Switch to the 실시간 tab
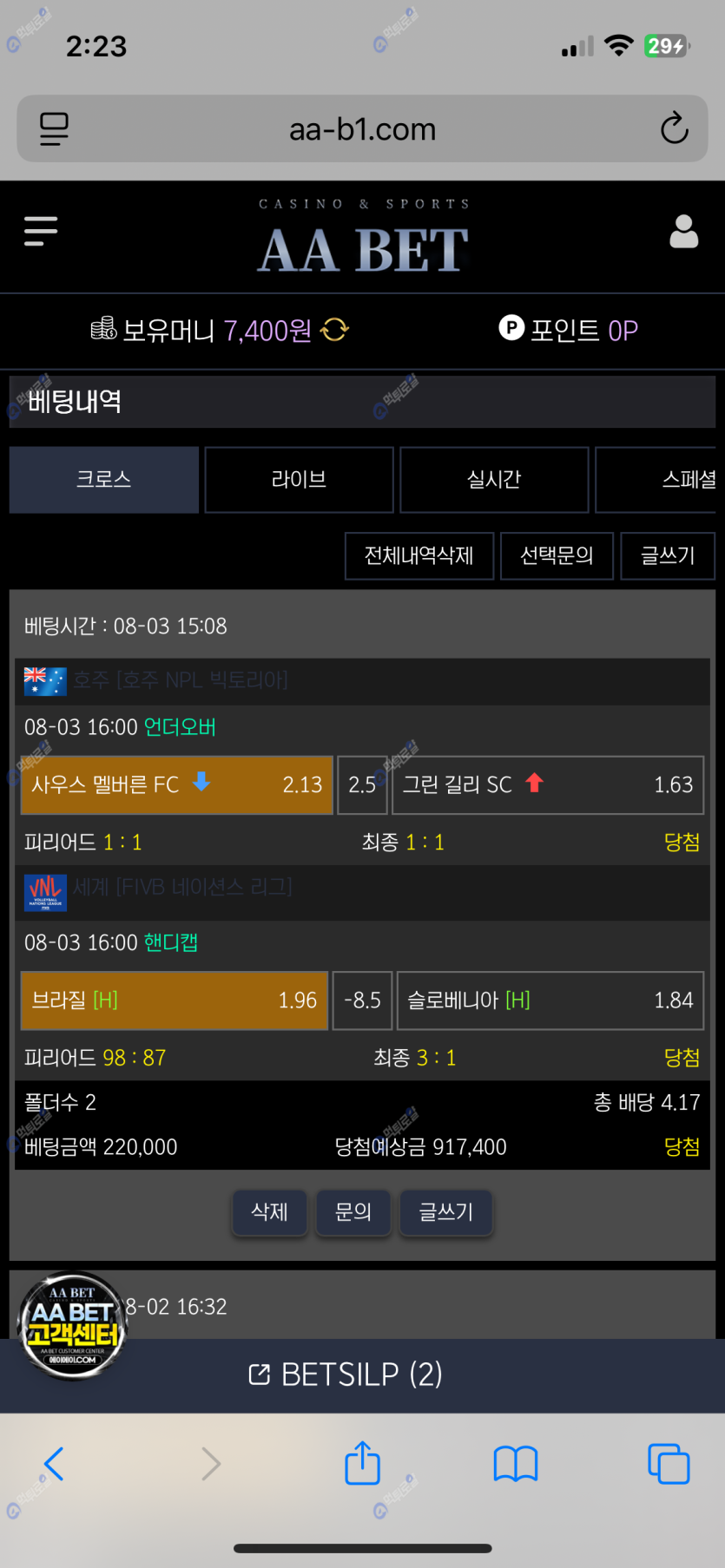 tap(494, 480)
